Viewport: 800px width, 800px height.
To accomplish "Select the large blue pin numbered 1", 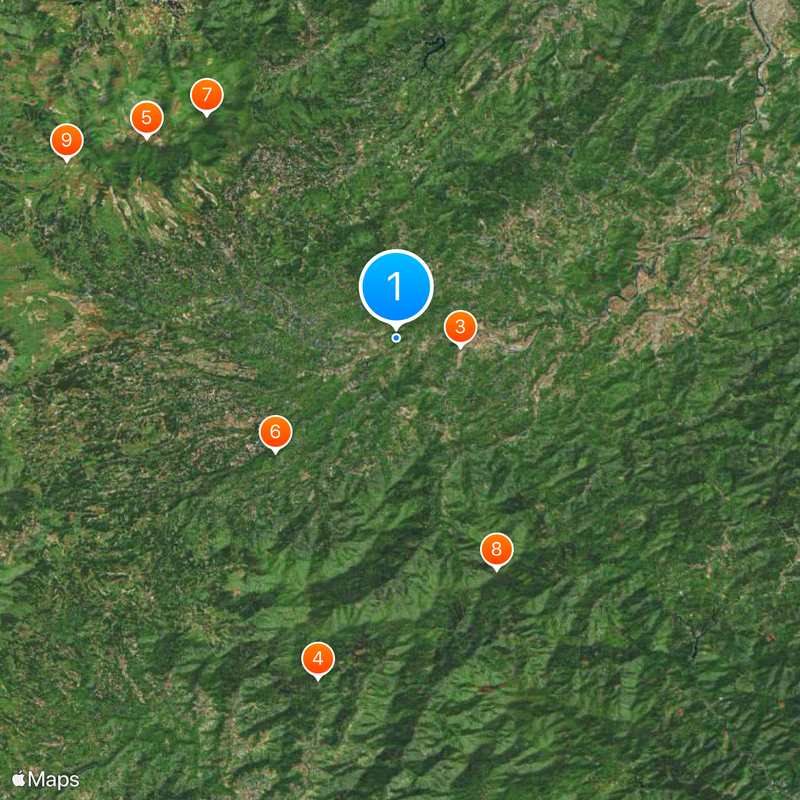I will tap(395, 286).
